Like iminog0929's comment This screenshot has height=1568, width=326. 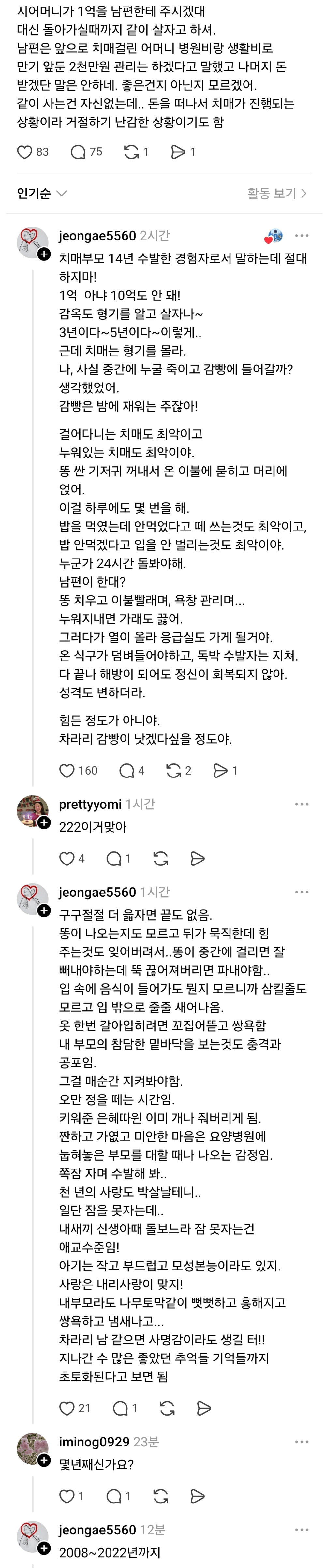tap(67, 1497)
